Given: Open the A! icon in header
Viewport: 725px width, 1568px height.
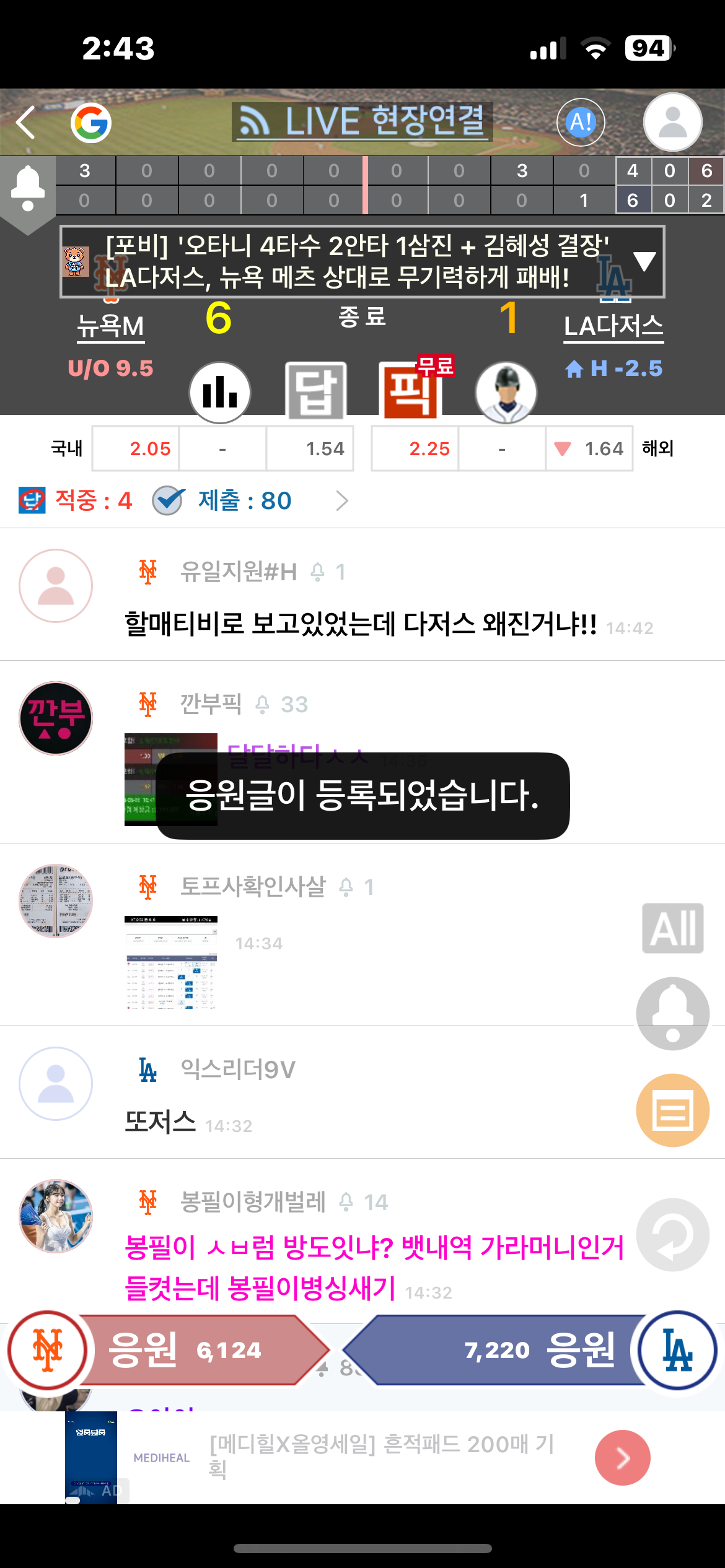Looking at the screenshot, I should (580, 122).
